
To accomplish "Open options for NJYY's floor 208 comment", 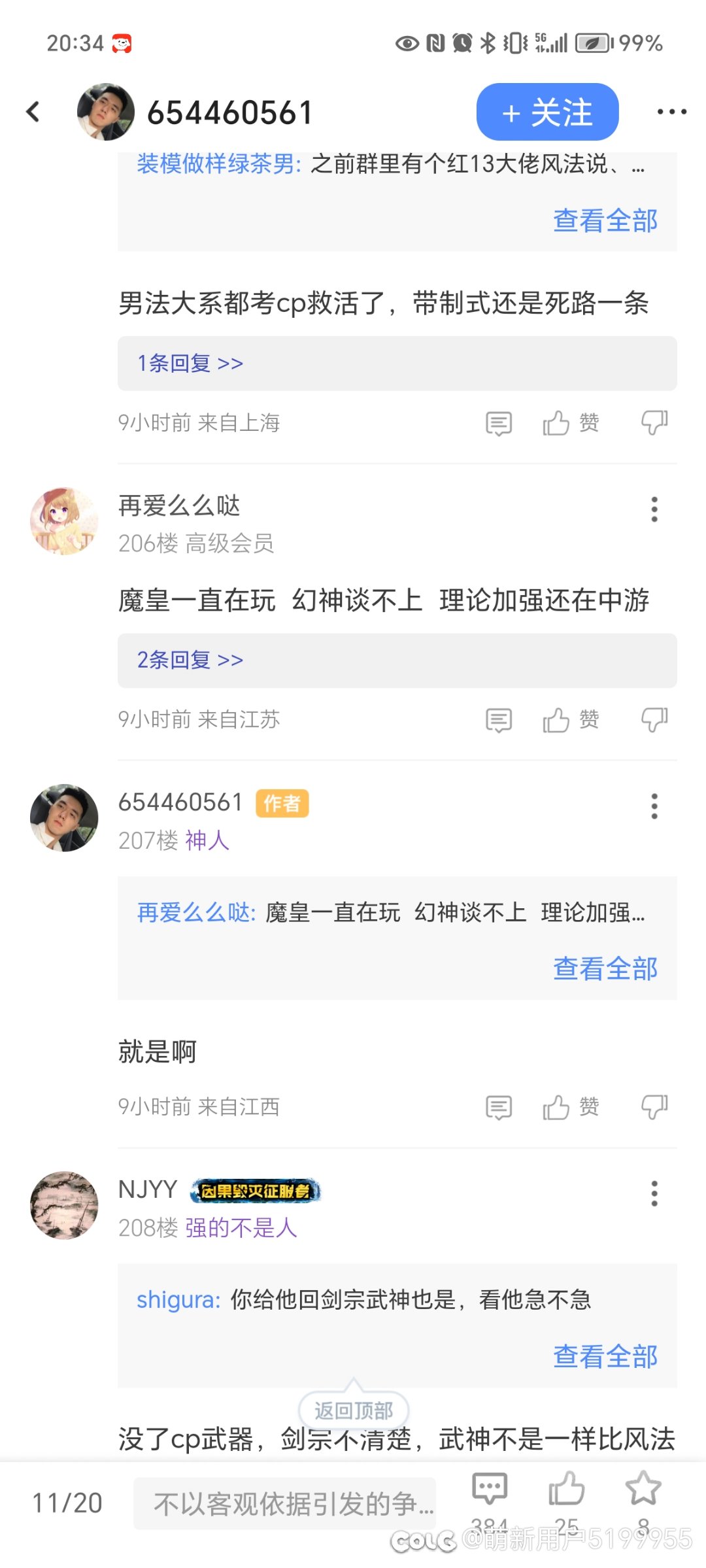I will click(x=654, y=1193).
